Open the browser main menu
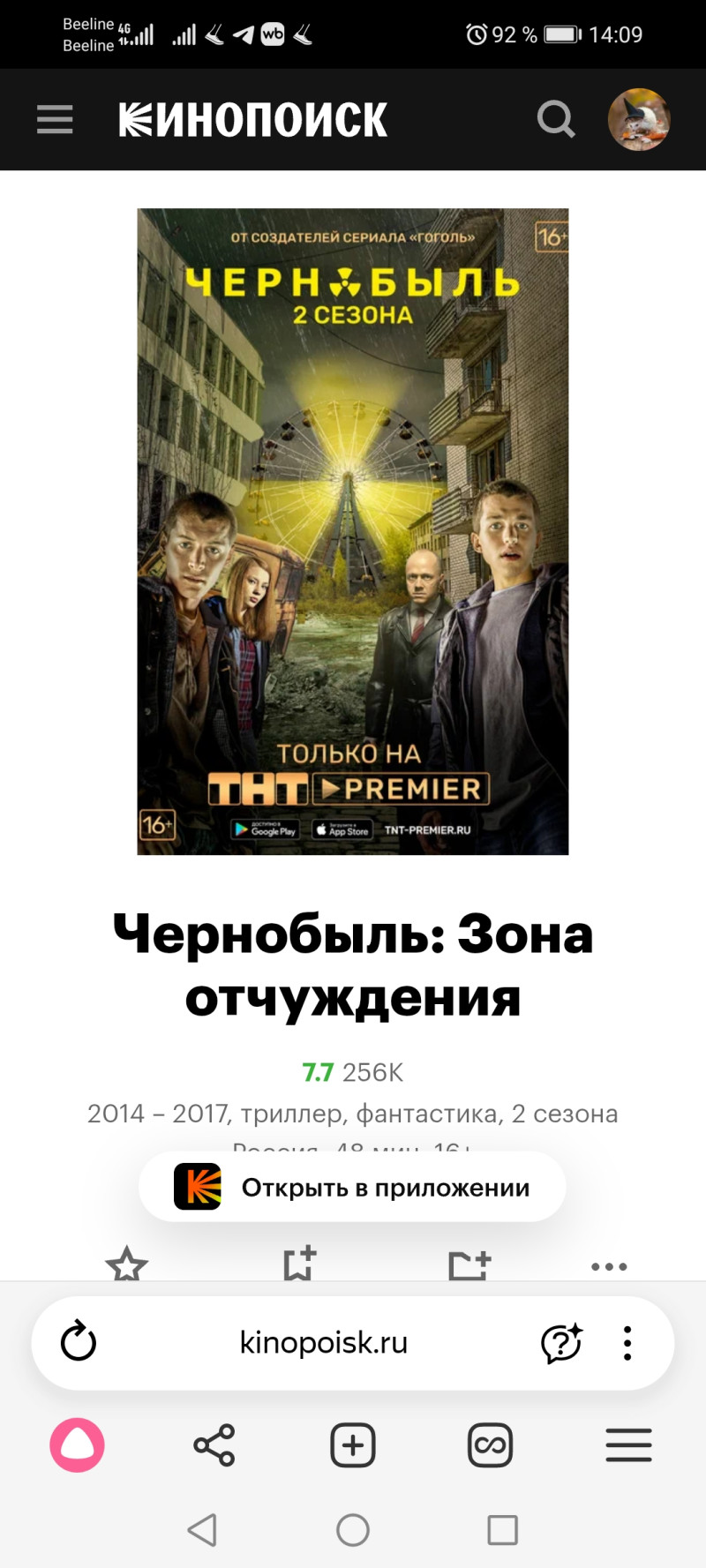706x1568 pixels. coord(628,1445)
